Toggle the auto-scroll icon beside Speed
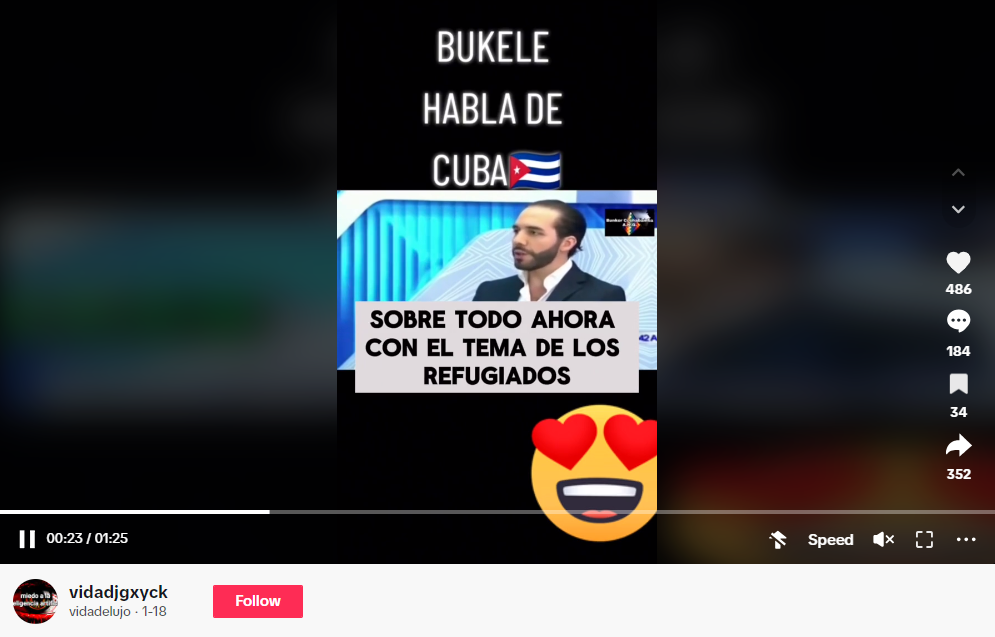This screenshot has width=995, height=637. pos(778,539)
